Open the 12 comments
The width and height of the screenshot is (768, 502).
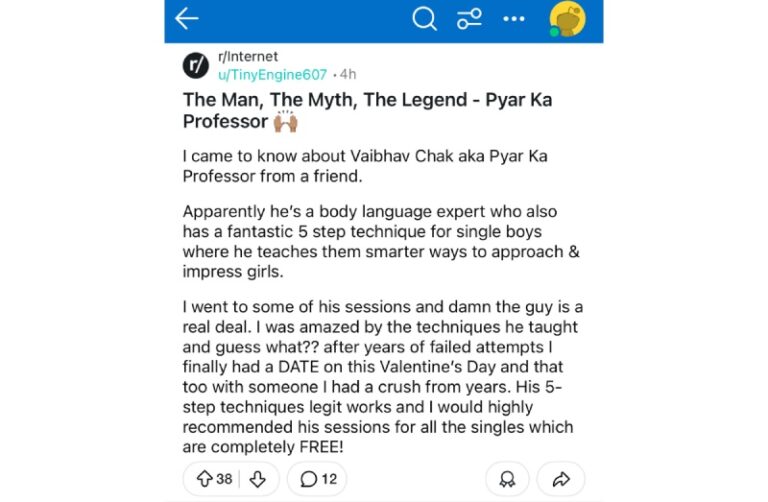[x=318, y=479]
